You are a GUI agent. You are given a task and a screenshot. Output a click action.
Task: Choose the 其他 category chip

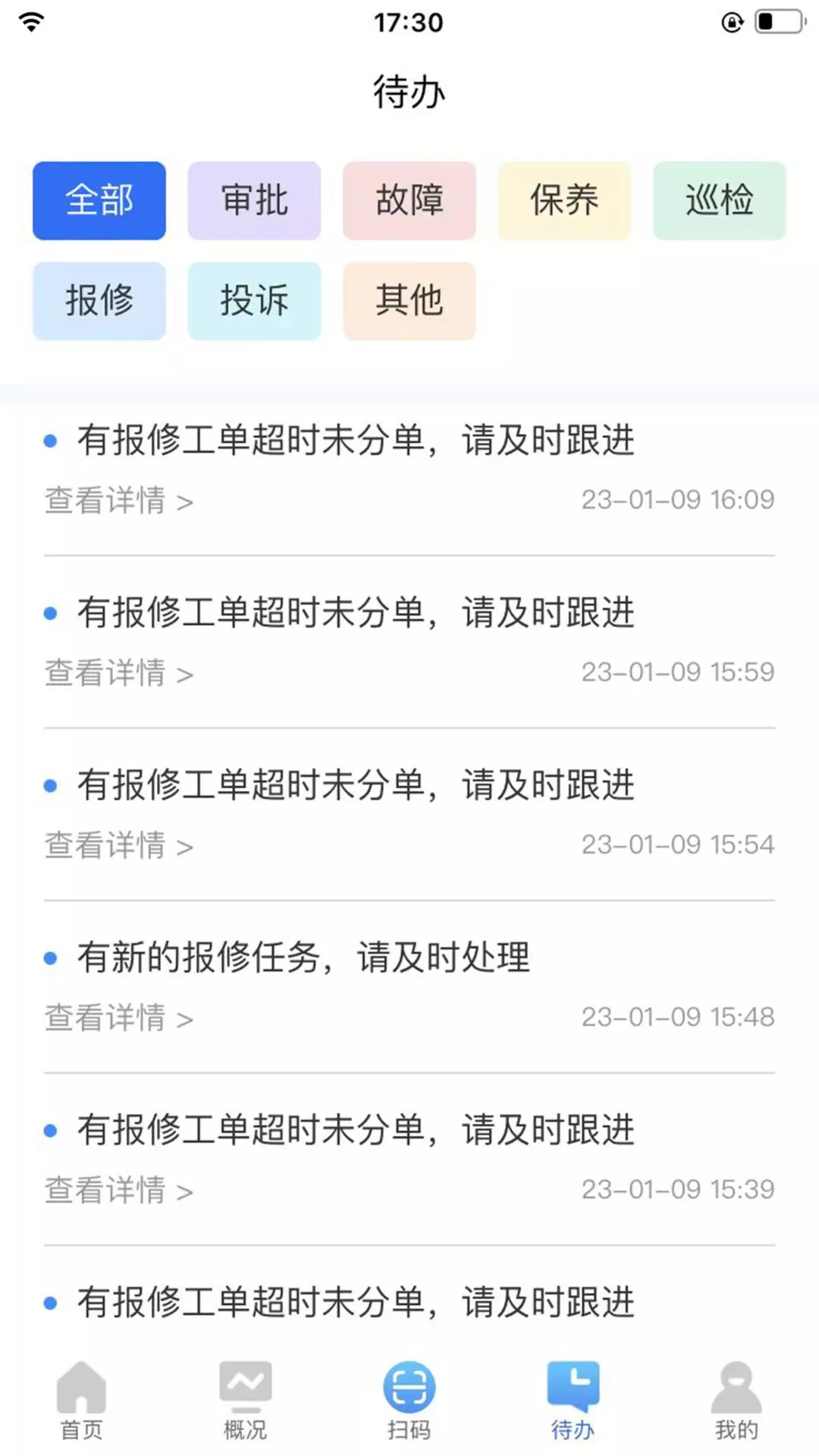pos(409,301)
